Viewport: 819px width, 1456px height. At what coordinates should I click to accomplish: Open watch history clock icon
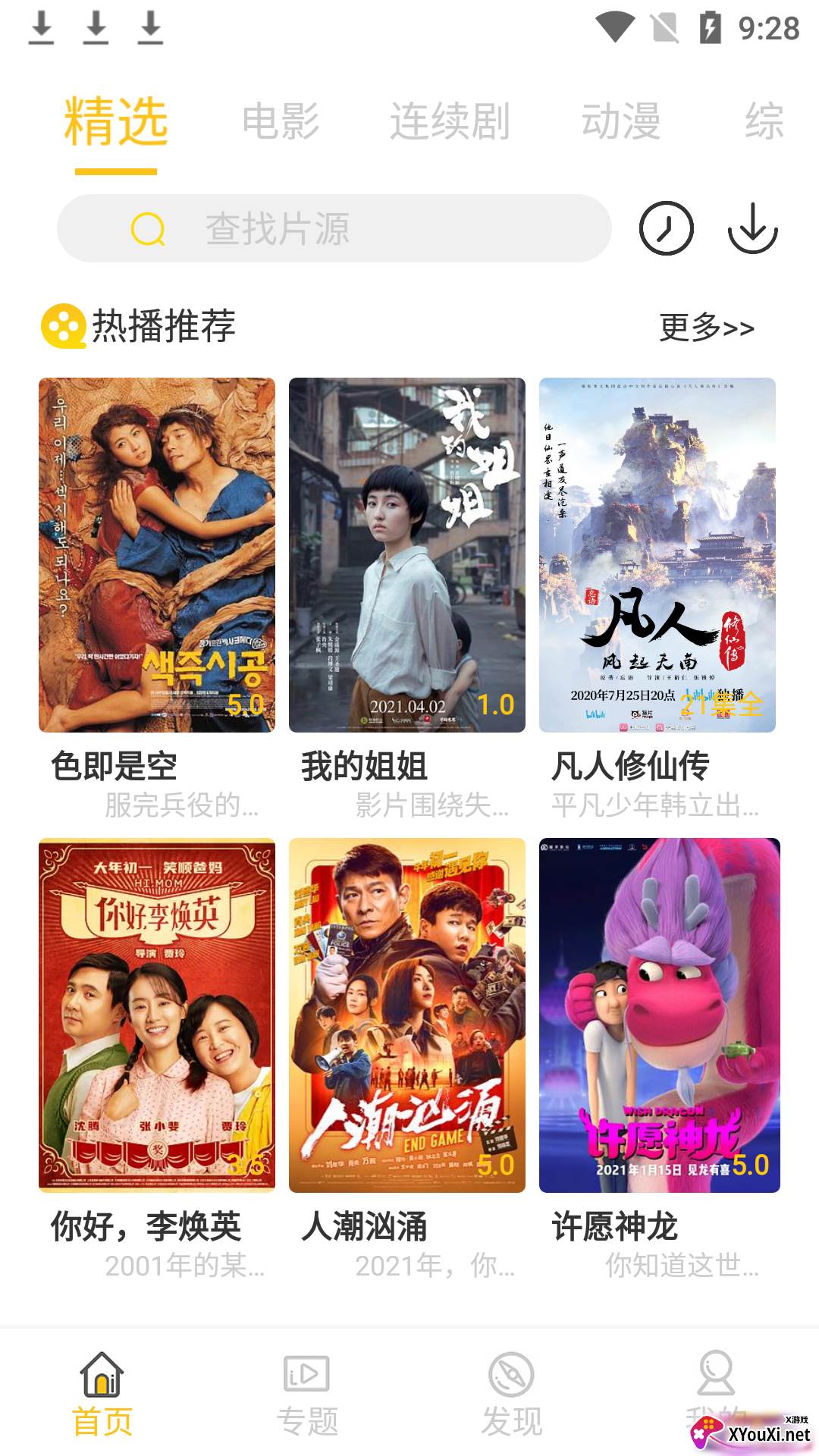(666, 228)
